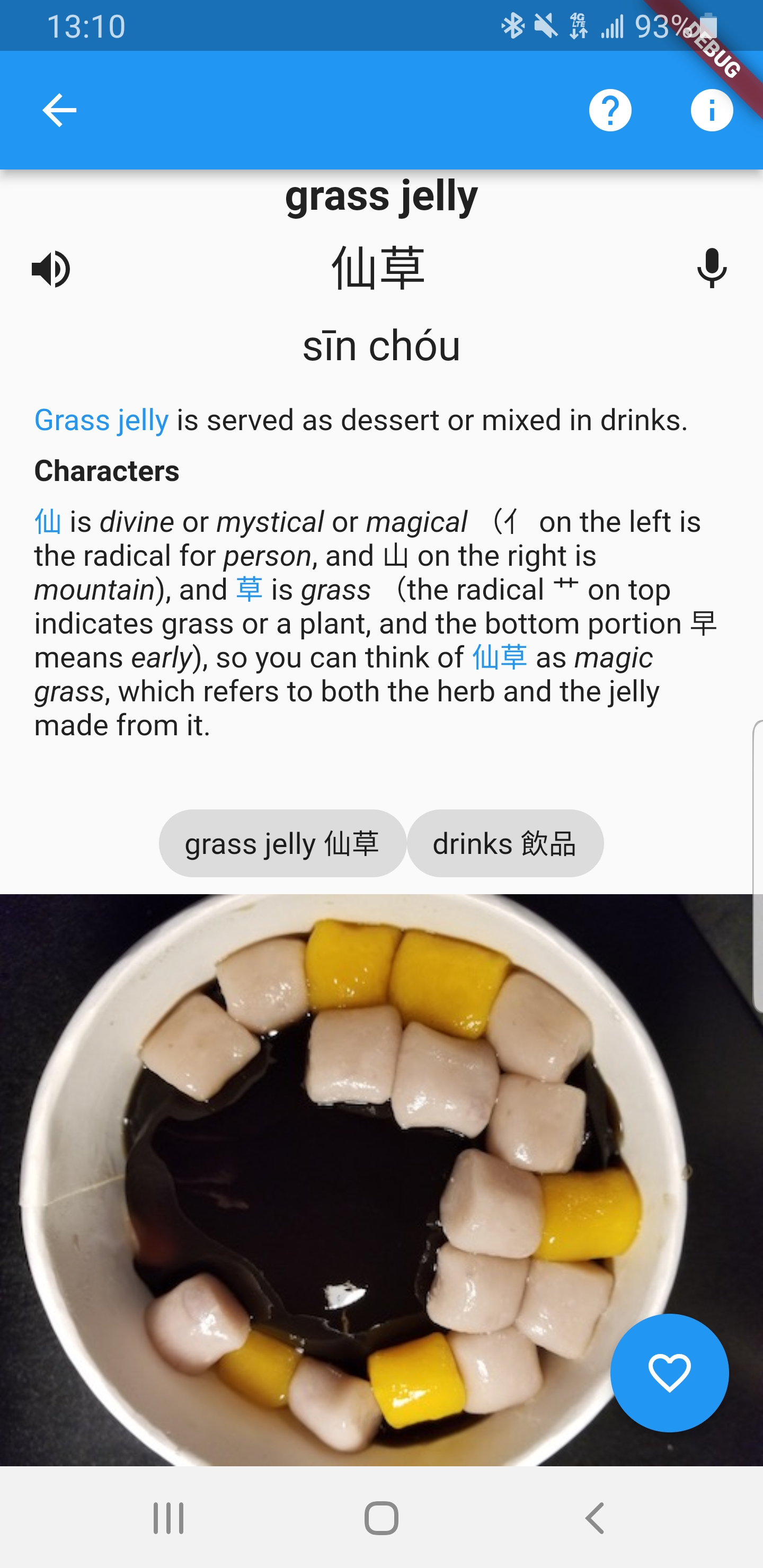This screenshot has height=1568, width=763.
Task: Open the 草 character link
Action: [x=249, y=590]
